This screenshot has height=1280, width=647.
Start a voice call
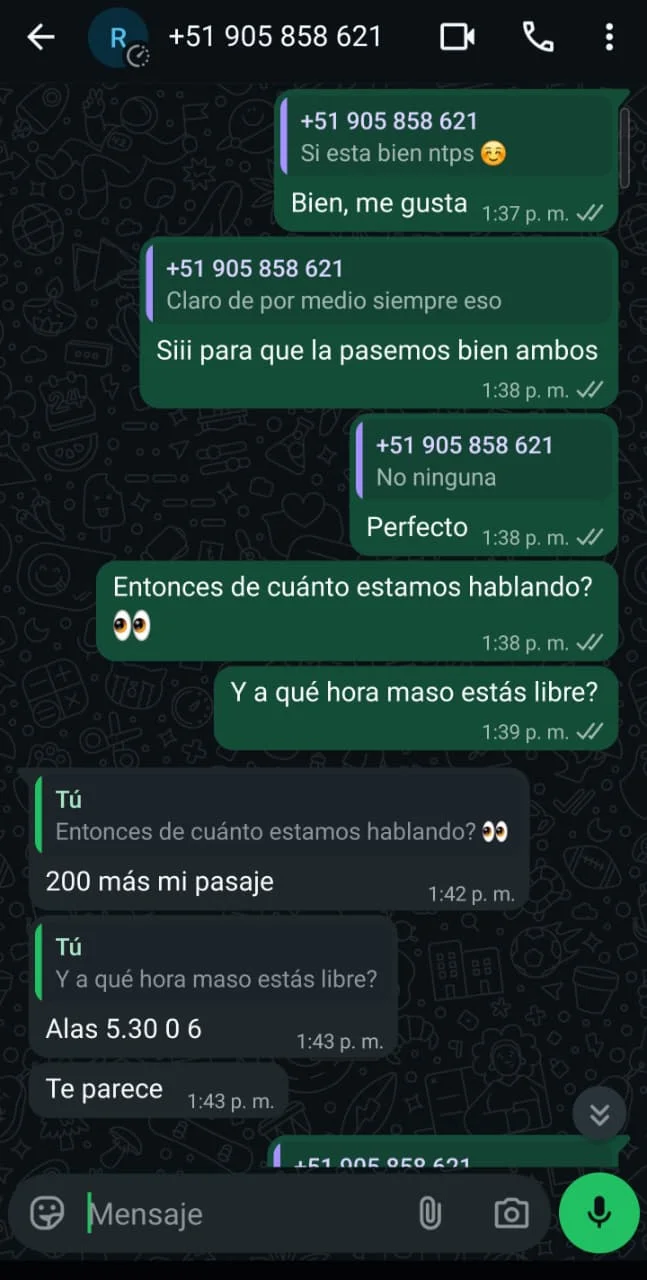(x=538, y=37)
